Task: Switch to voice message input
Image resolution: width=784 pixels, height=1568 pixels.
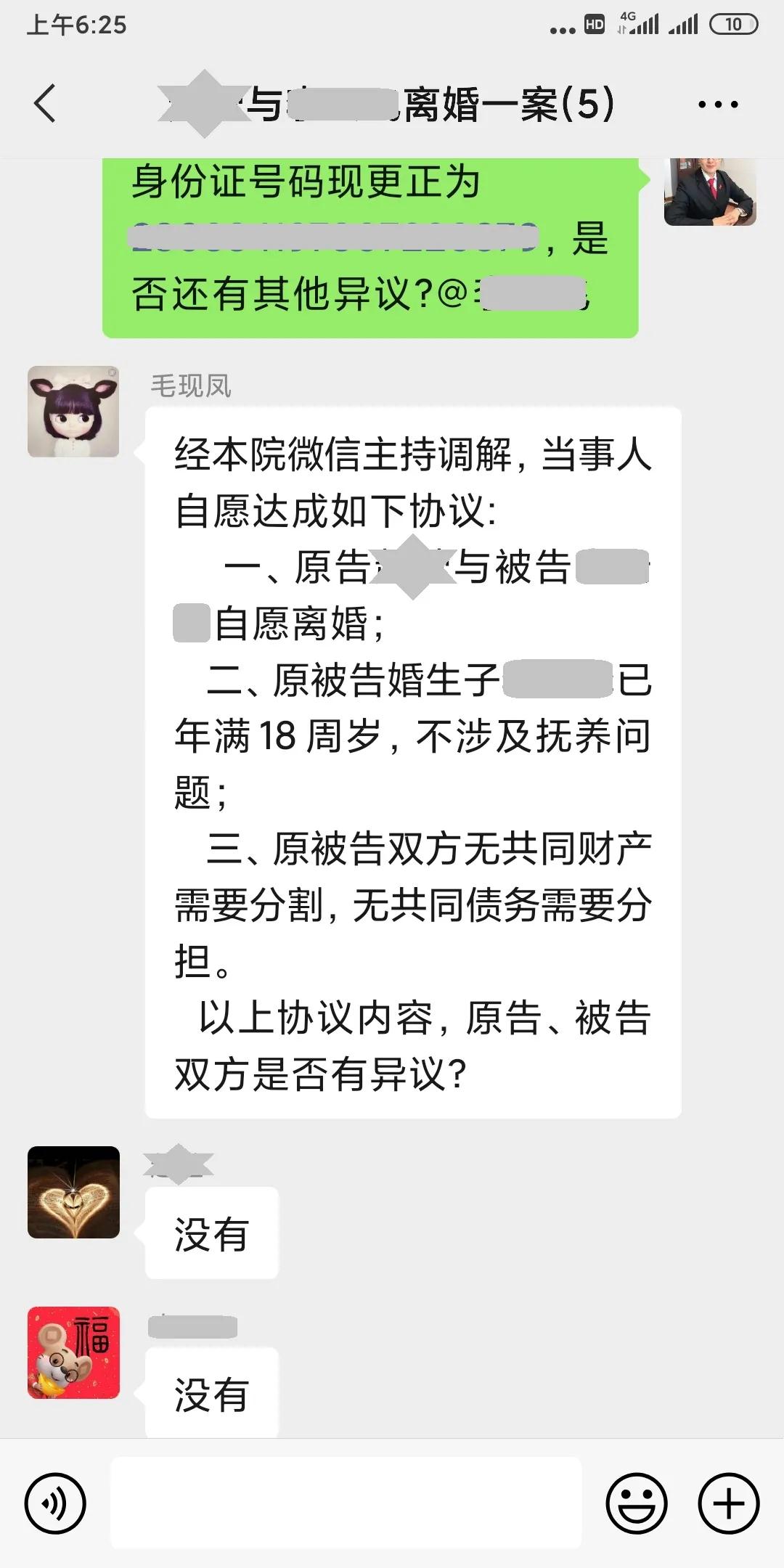Action: (55, 1503)
